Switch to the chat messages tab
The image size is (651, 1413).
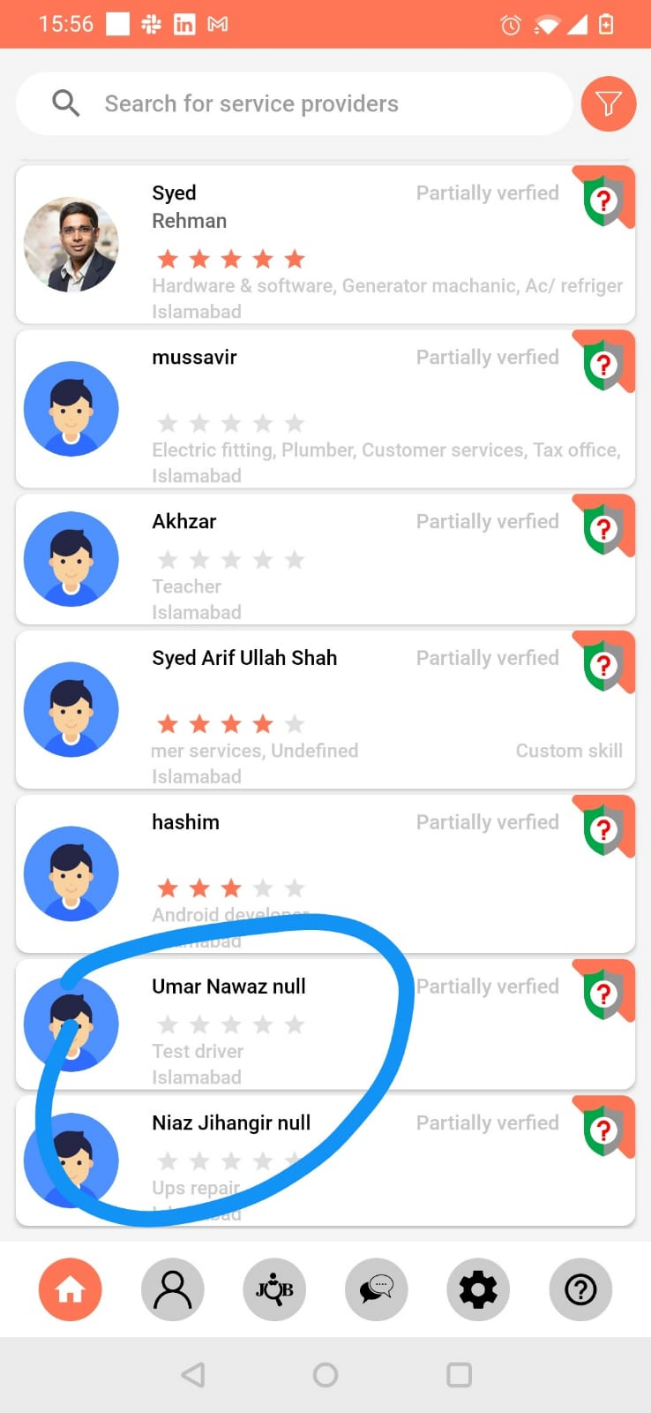coord(376,1290)
